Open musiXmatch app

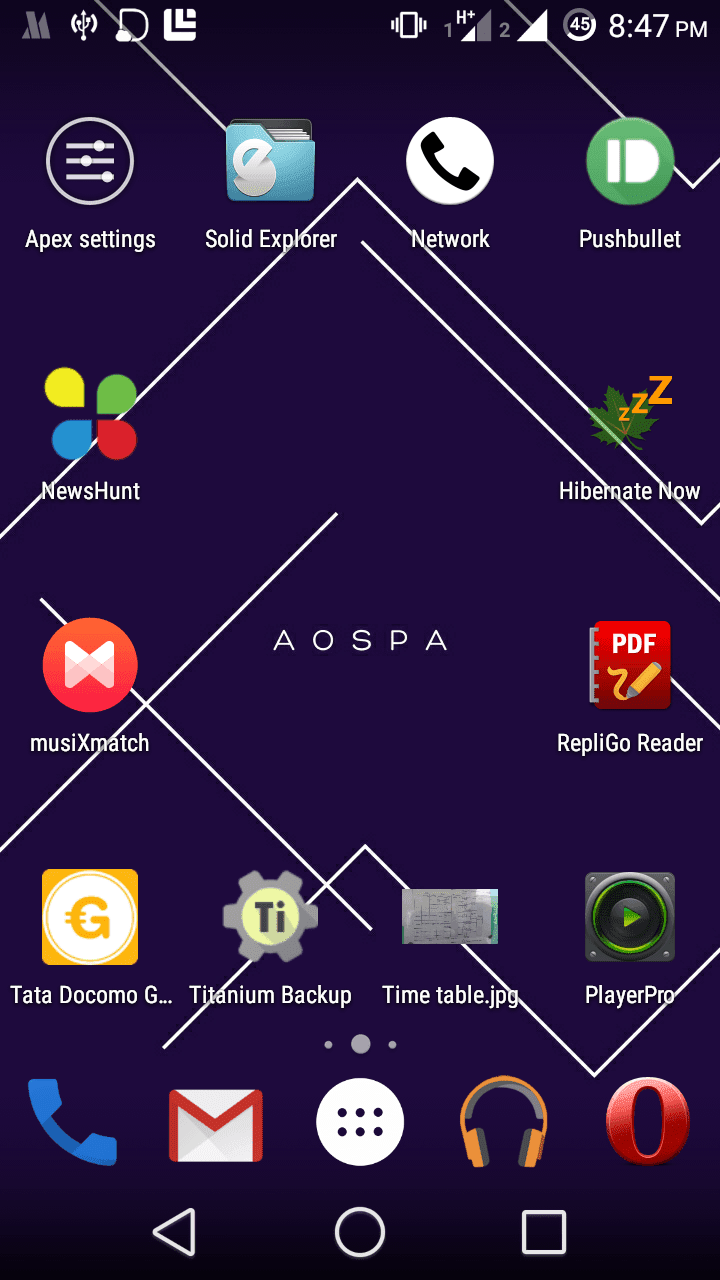pos(90,665)
